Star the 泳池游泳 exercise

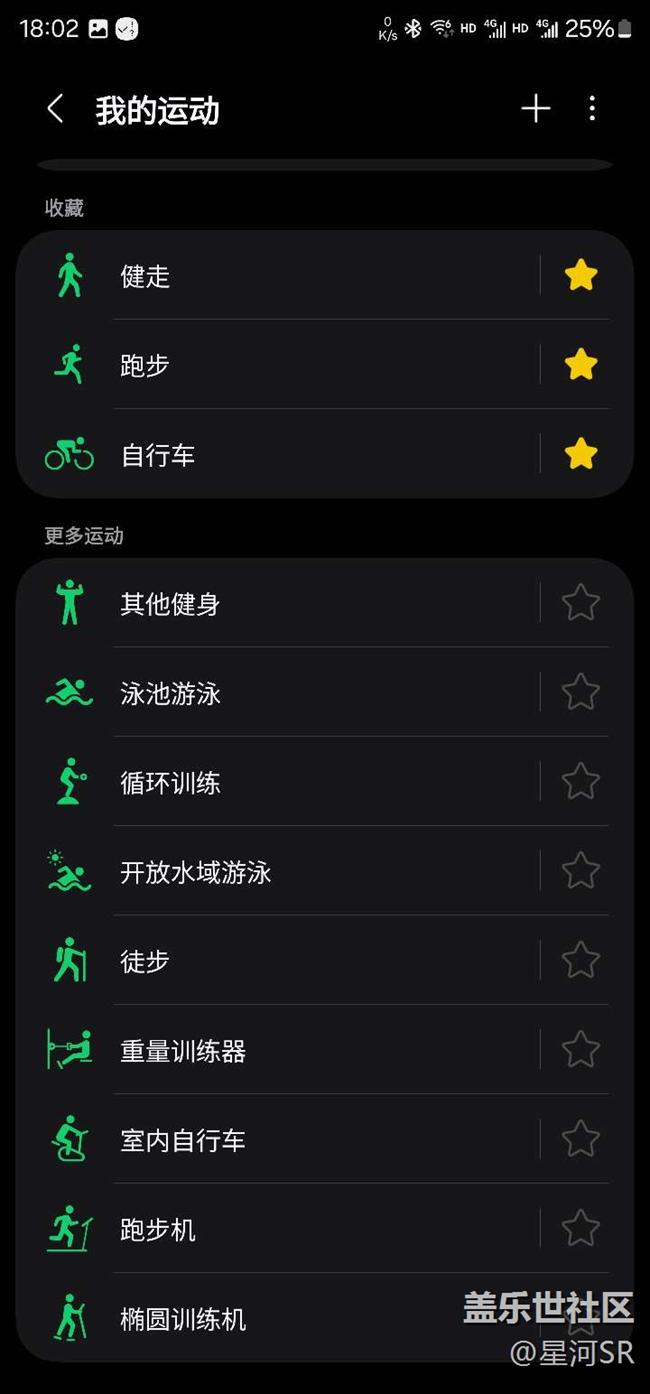[x=580, y=692]
